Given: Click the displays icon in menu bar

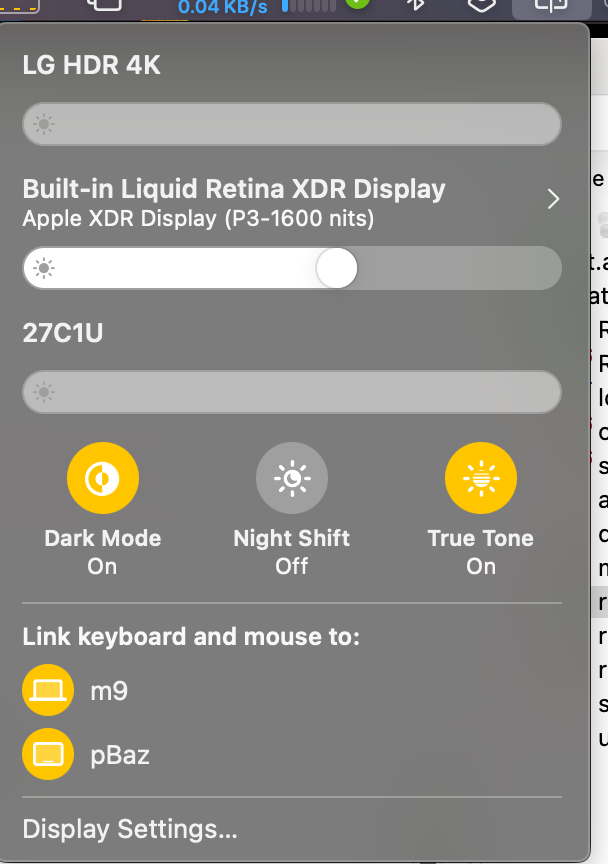Looking at the screenshot, I should [x=551, y=7].
